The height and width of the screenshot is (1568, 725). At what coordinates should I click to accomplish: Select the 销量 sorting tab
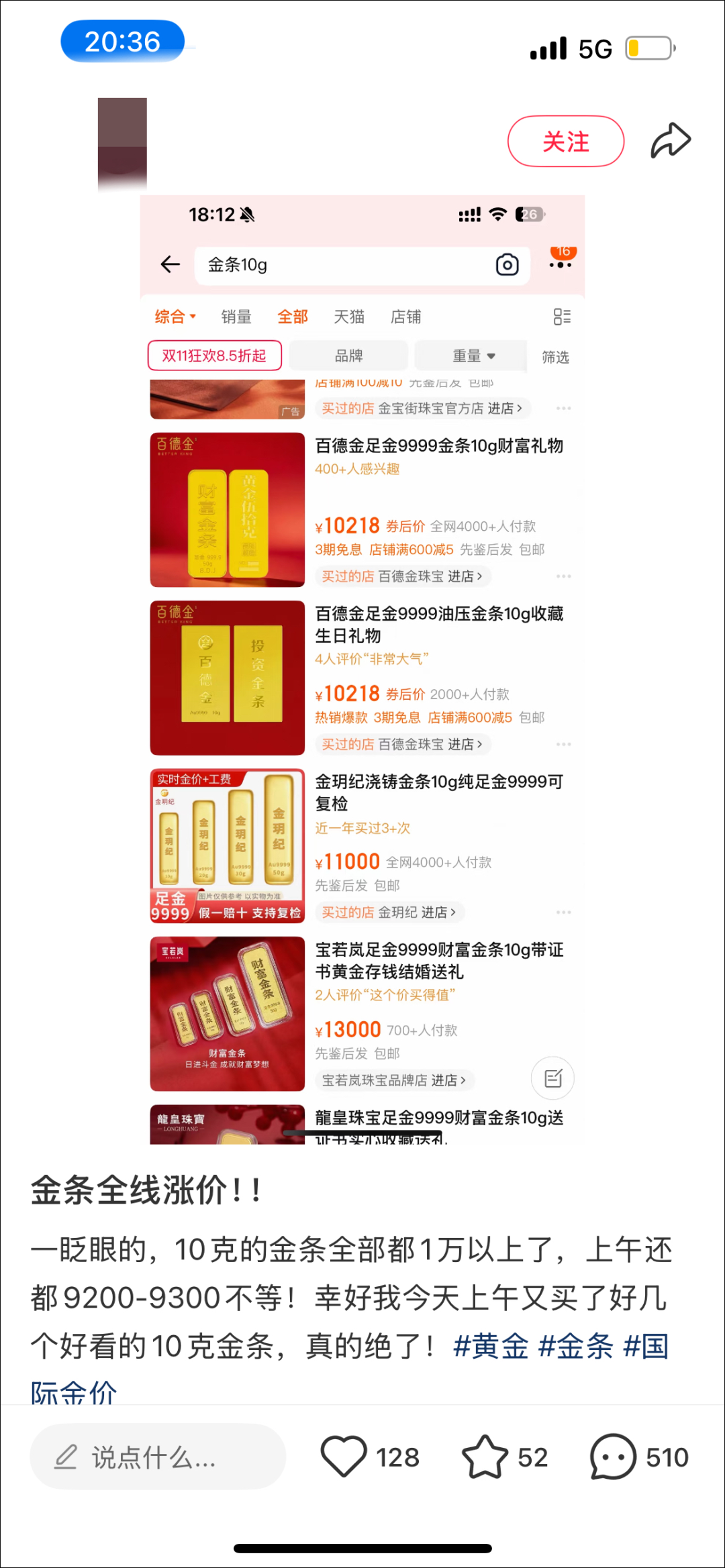[236, 316]
